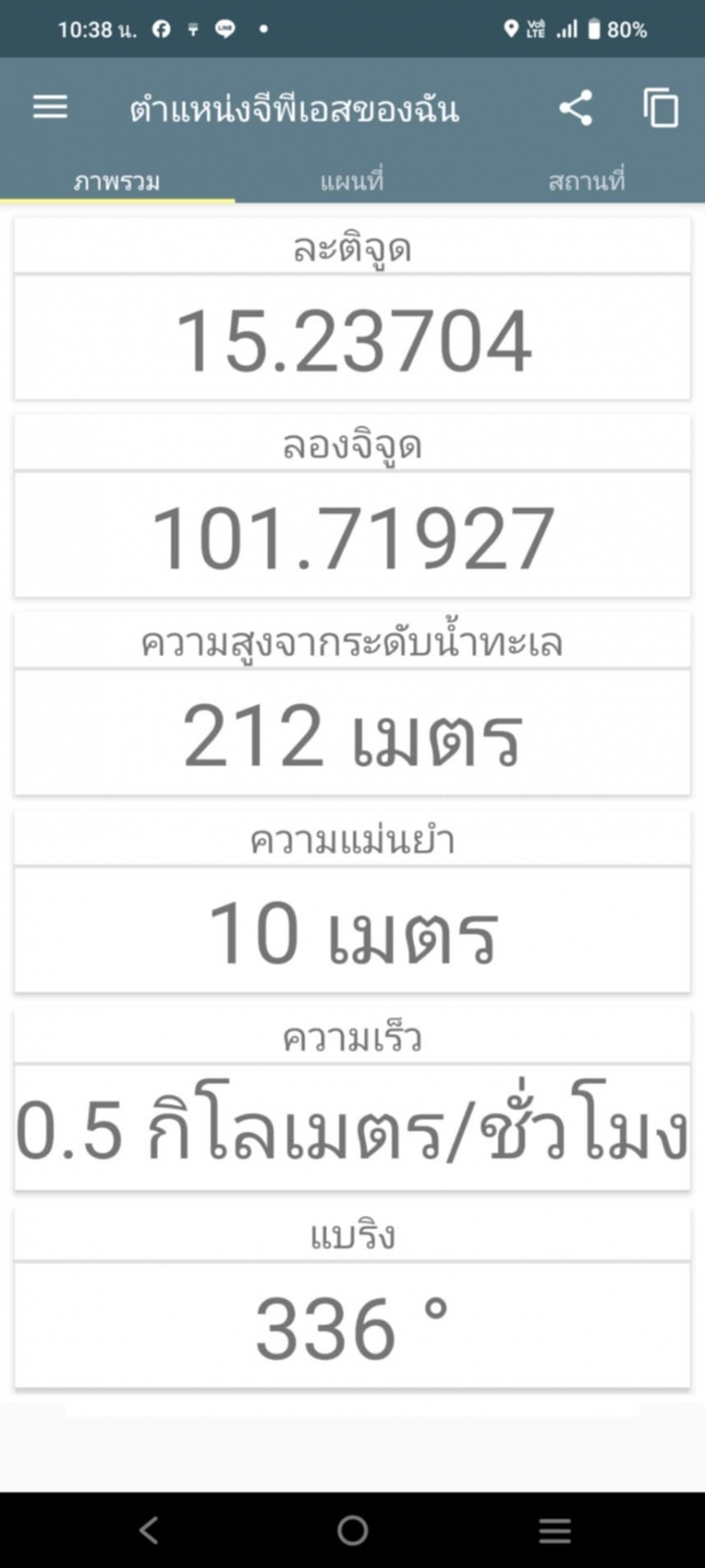
Task: Go back using the system back button
Action: [149, 1530]
